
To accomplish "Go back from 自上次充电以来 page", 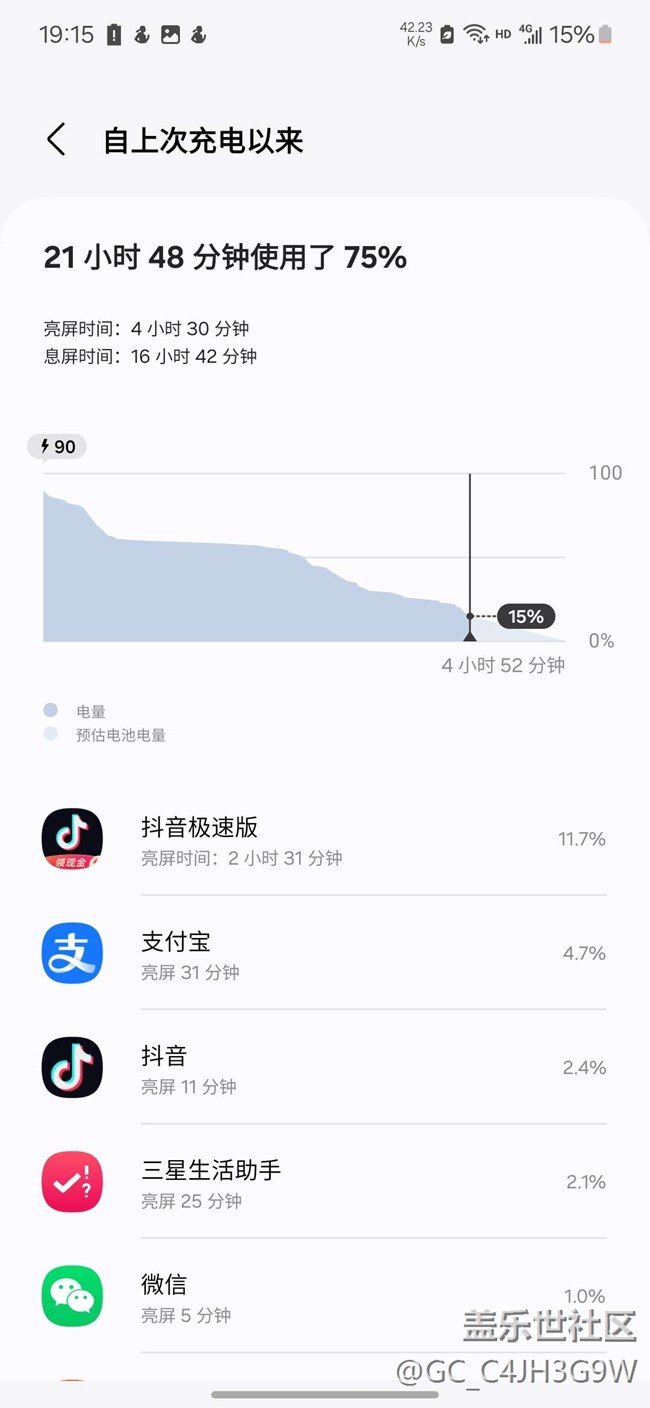I will 56,140.
